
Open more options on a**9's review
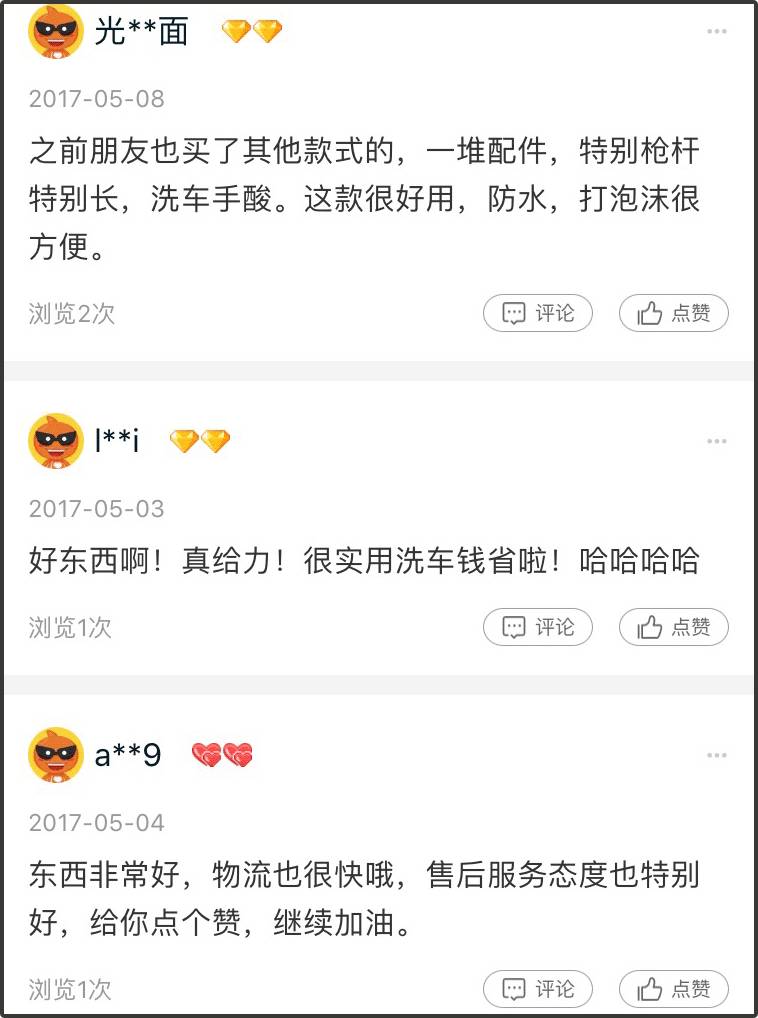coord(716,755)
